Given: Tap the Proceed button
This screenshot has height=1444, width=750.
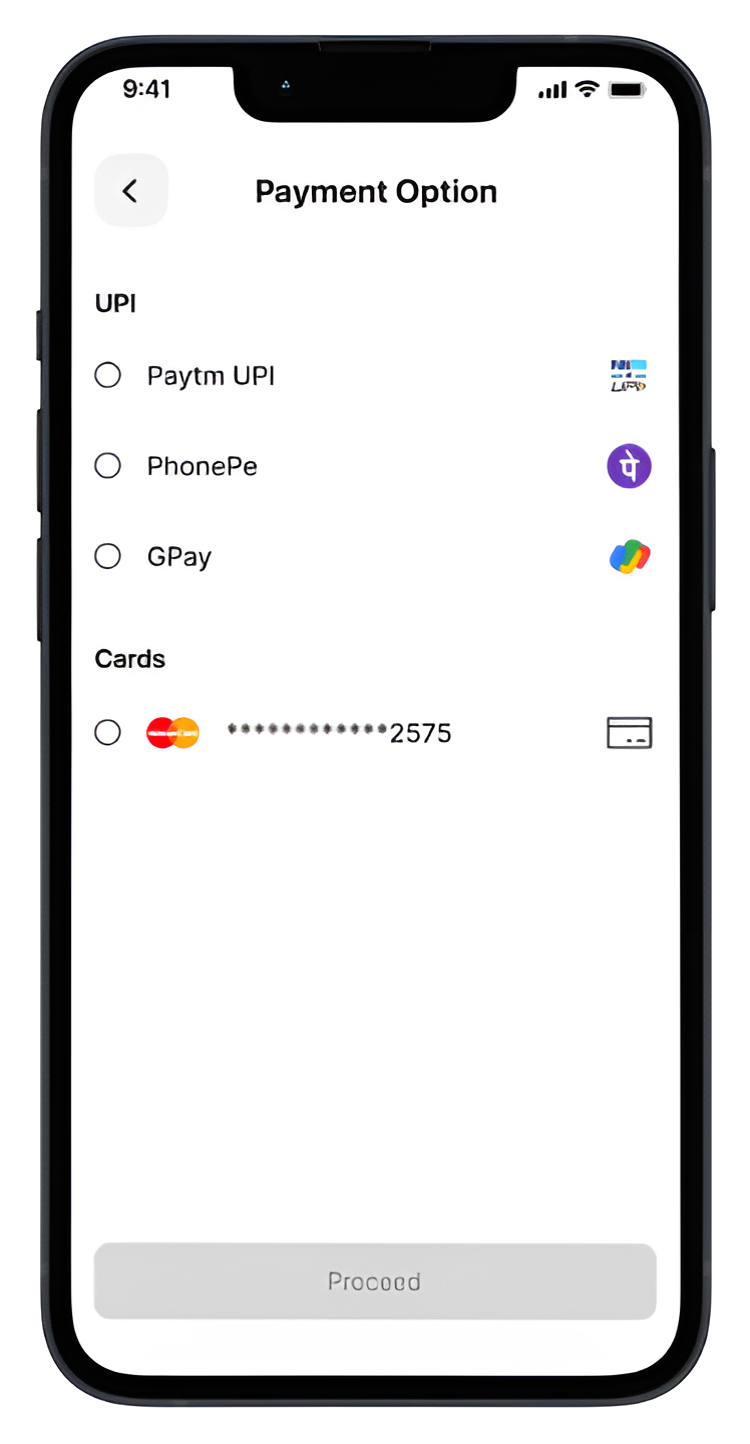Looking at the screenshot, I should [x=375, y=1281].
